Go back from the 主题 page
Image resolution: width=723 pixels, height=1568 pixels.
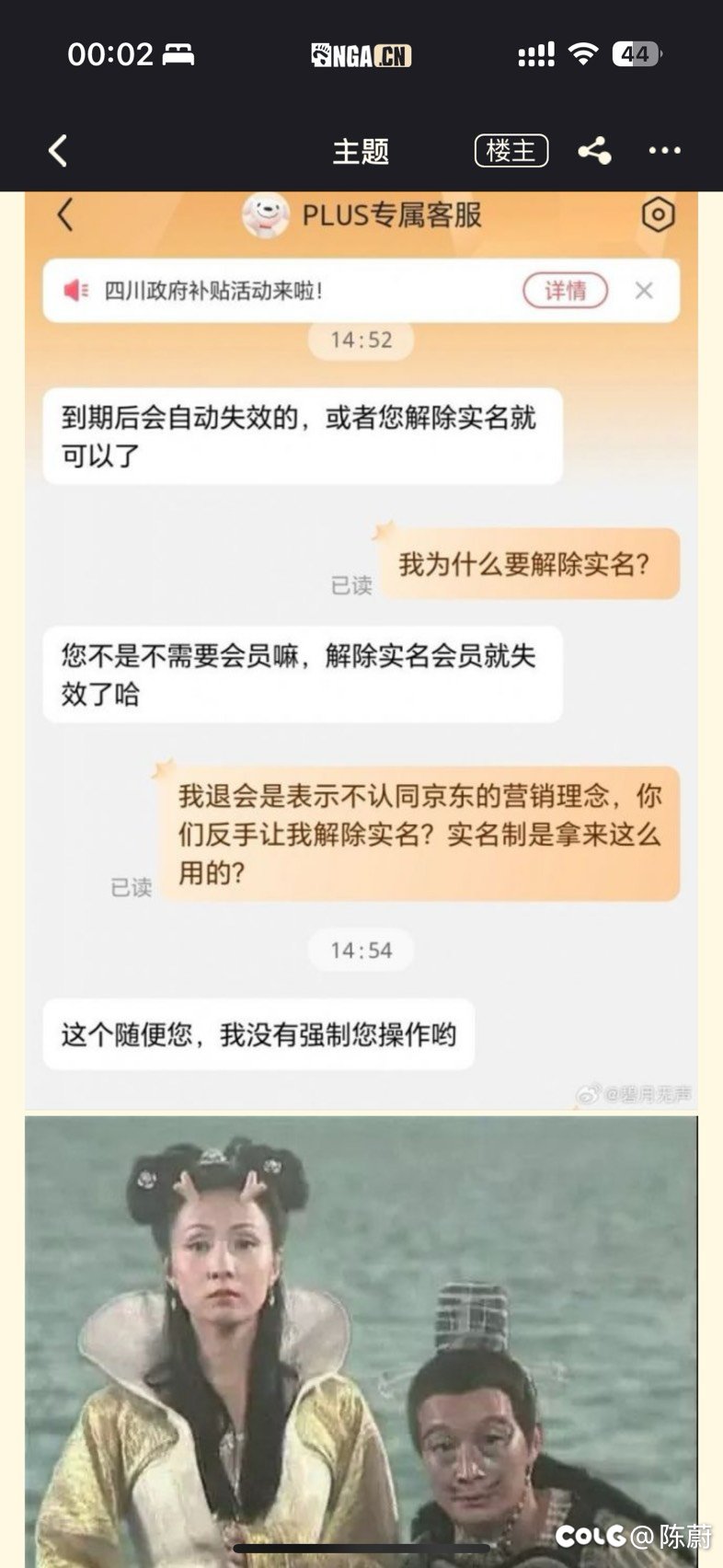(x=58, y=151)
